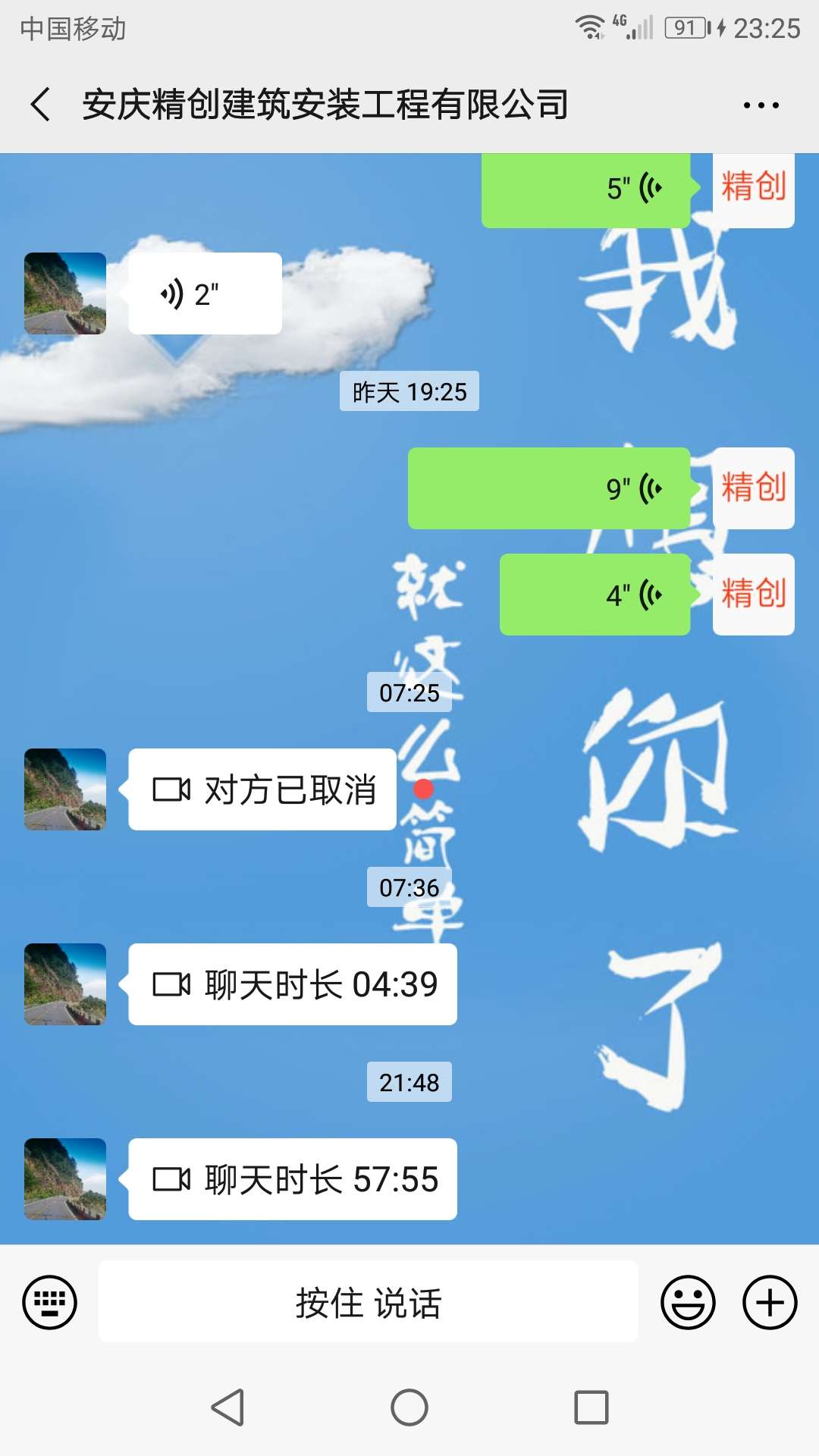The image size is (819, 1456).
Task: Tap the contact's avatar next to 对方已取消
Action: [x=64, y=790]
